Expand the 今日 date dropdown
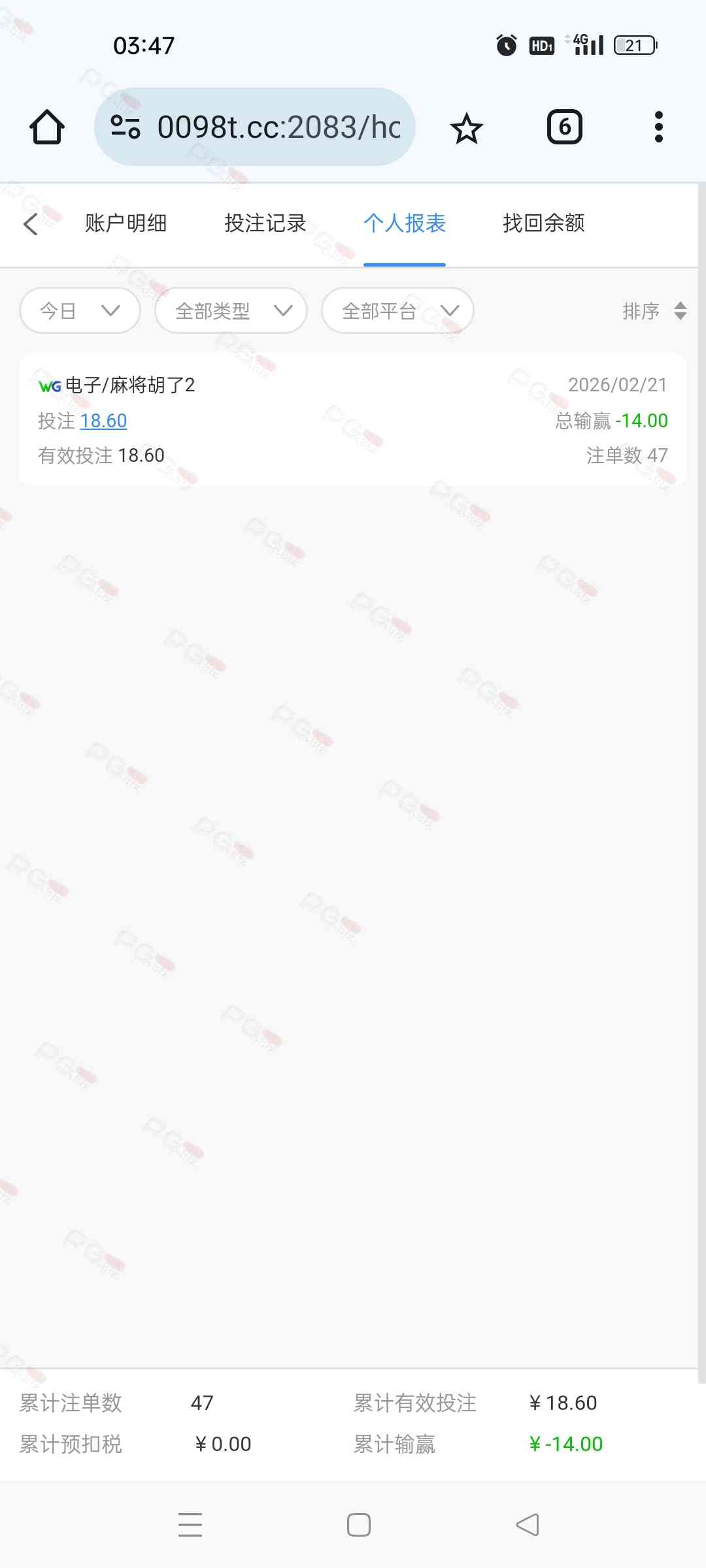Screen dimensions: 706x1568 click(80, 311)
